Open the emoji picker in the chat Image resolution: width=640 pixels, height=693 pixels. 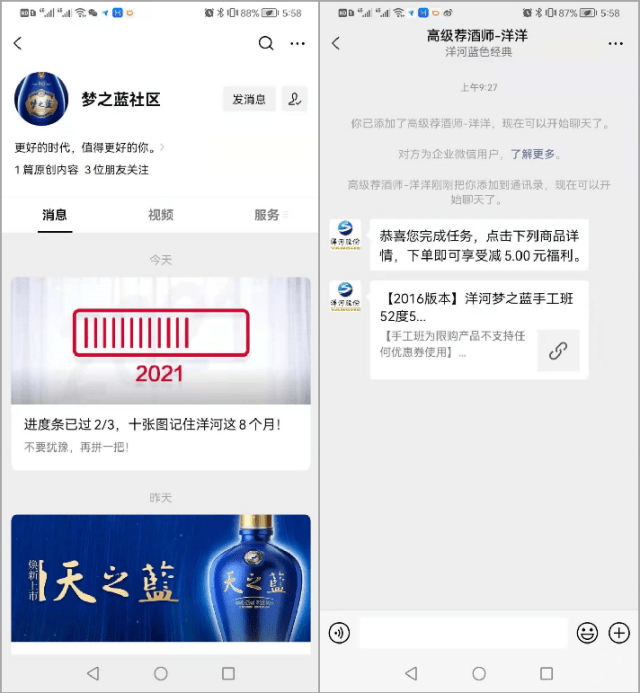(587, 632)
